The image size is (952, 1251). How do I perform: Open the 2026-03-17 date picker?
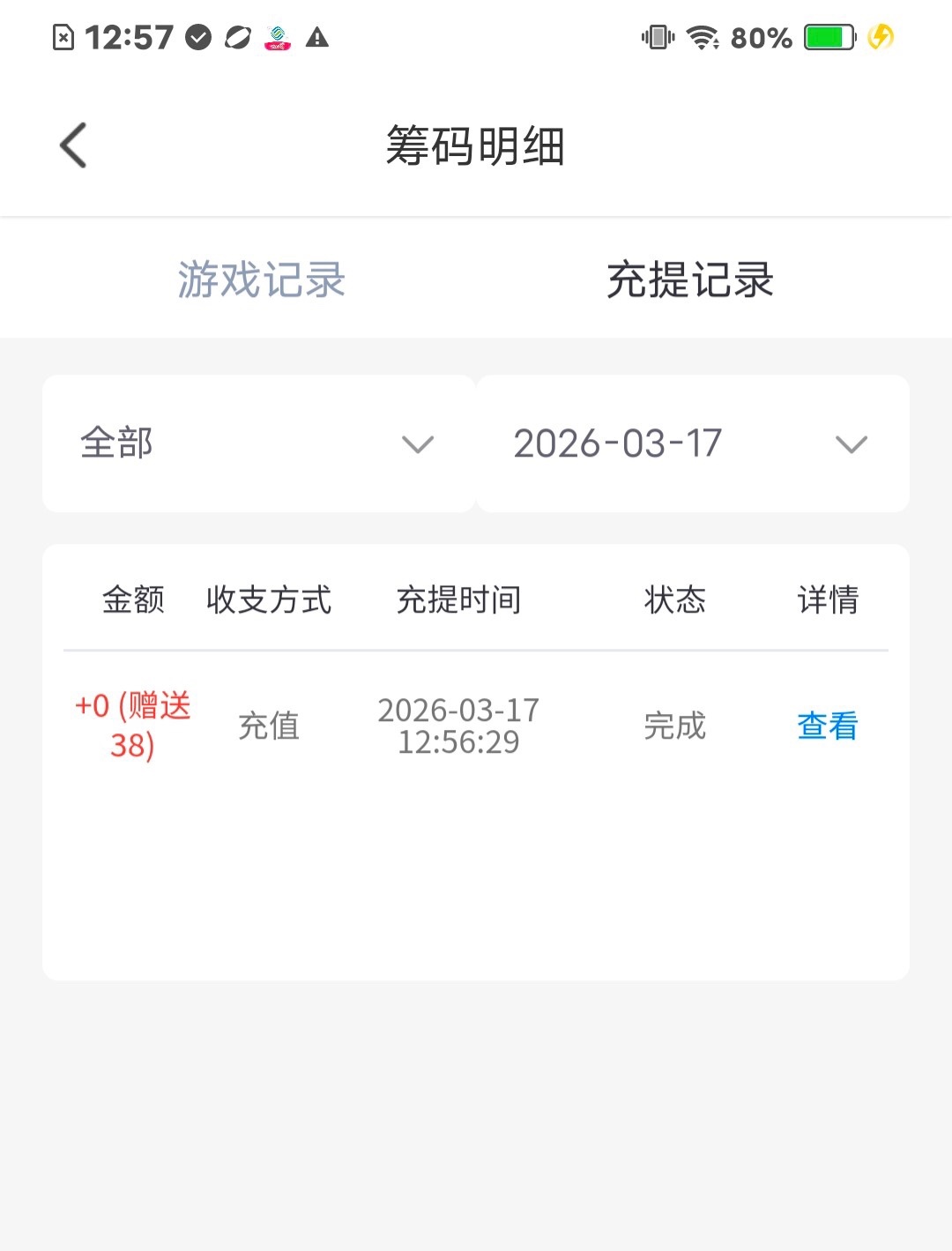(692, 443)
